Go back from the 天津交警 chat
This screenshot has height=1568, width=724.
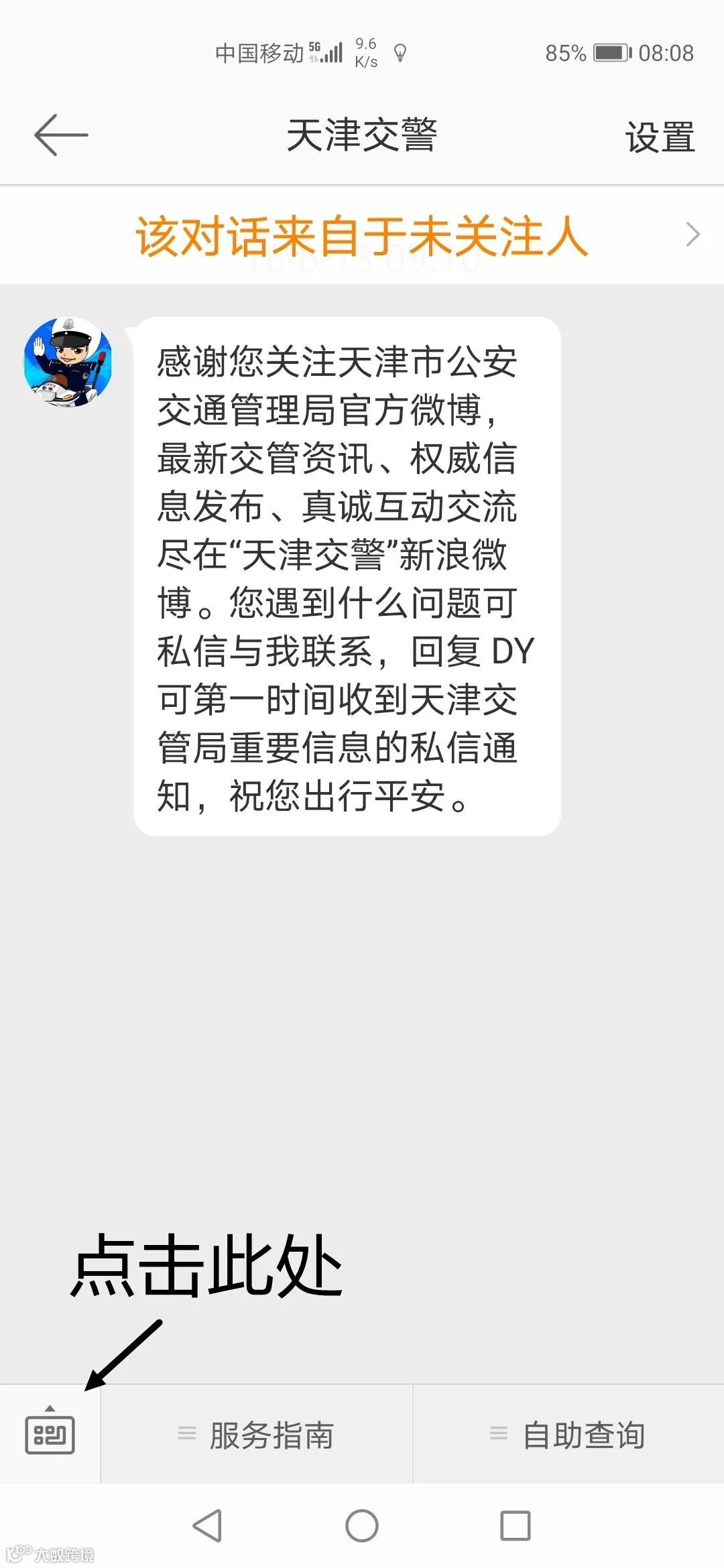pos(60,135)
